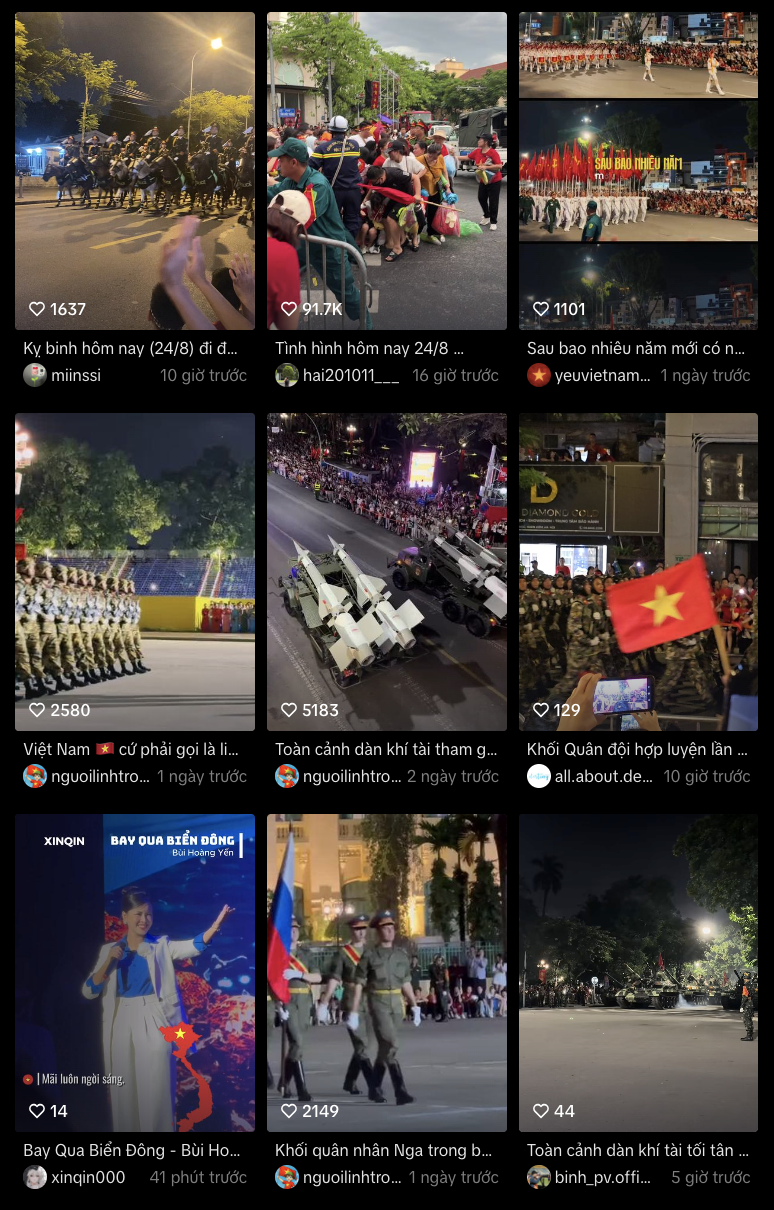This screenshot has height=1210, width=774.
Task: Open the tank parade video with 44 likes
Action: [638, 972]
